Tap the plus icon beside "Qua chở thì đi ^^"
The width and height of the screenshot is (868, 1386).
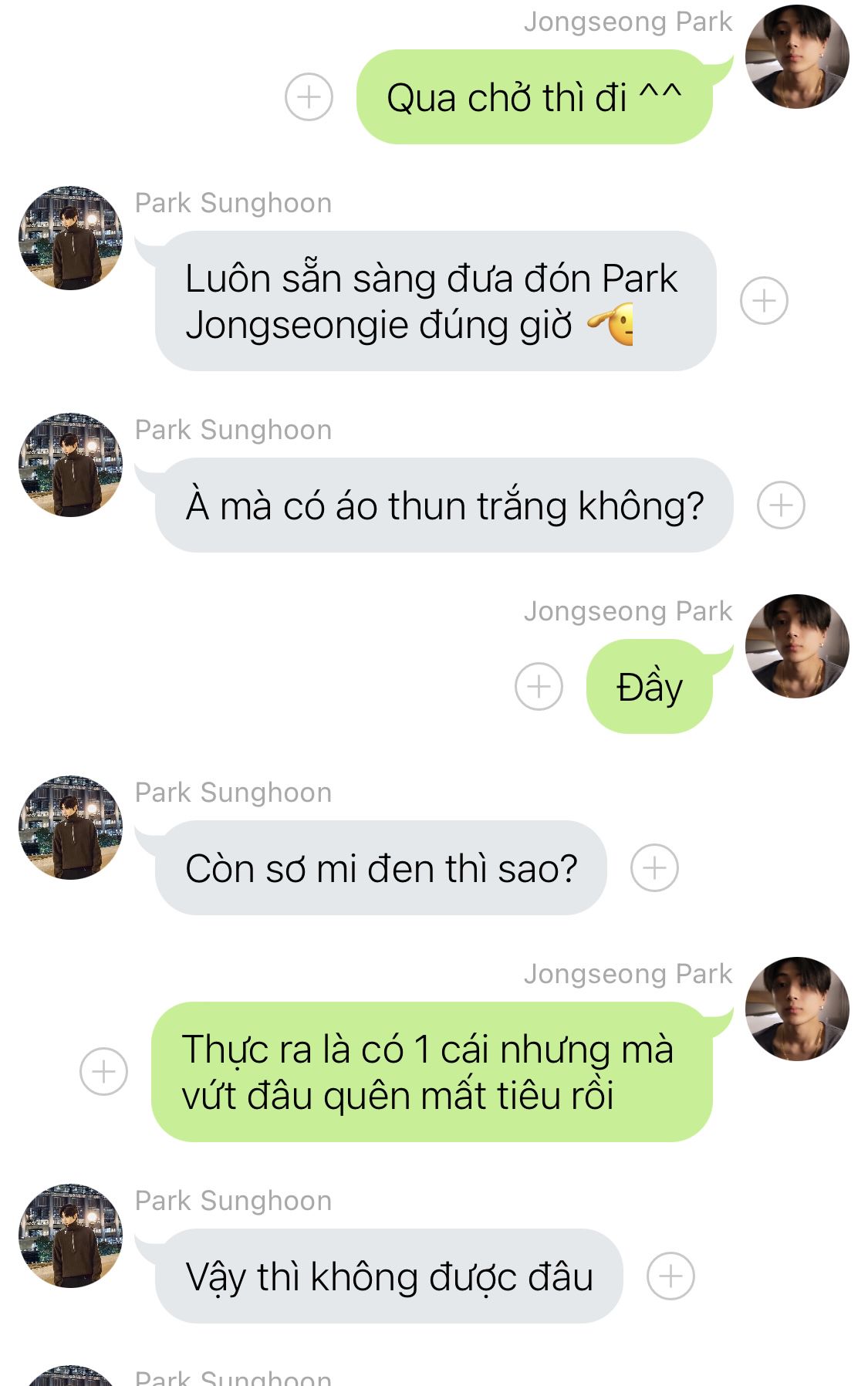(x=309, y=97)
